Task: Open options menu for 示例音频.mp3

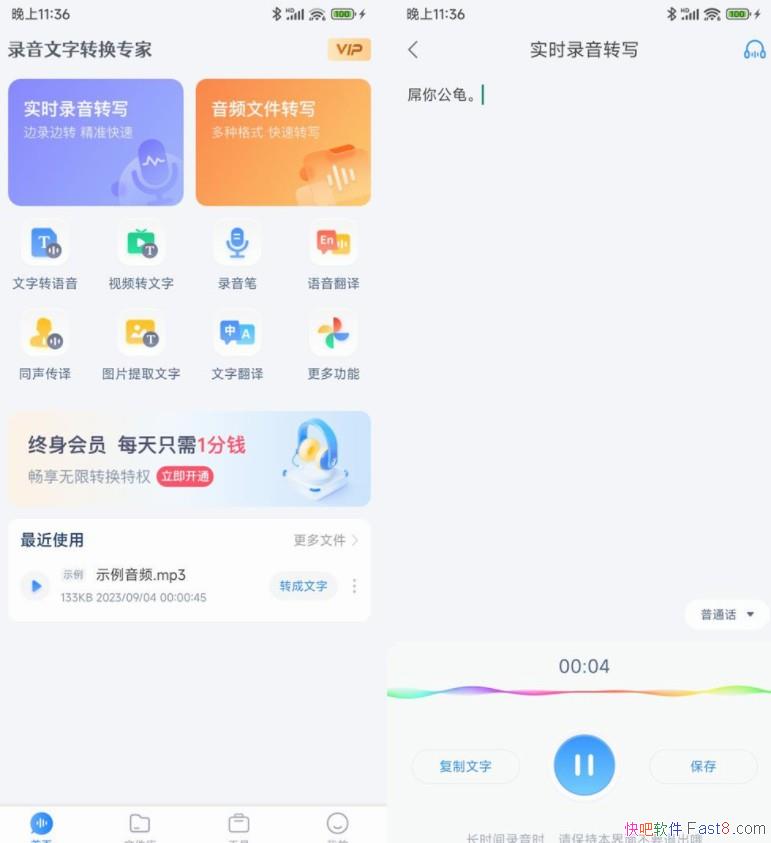Action: click(354, 586)
